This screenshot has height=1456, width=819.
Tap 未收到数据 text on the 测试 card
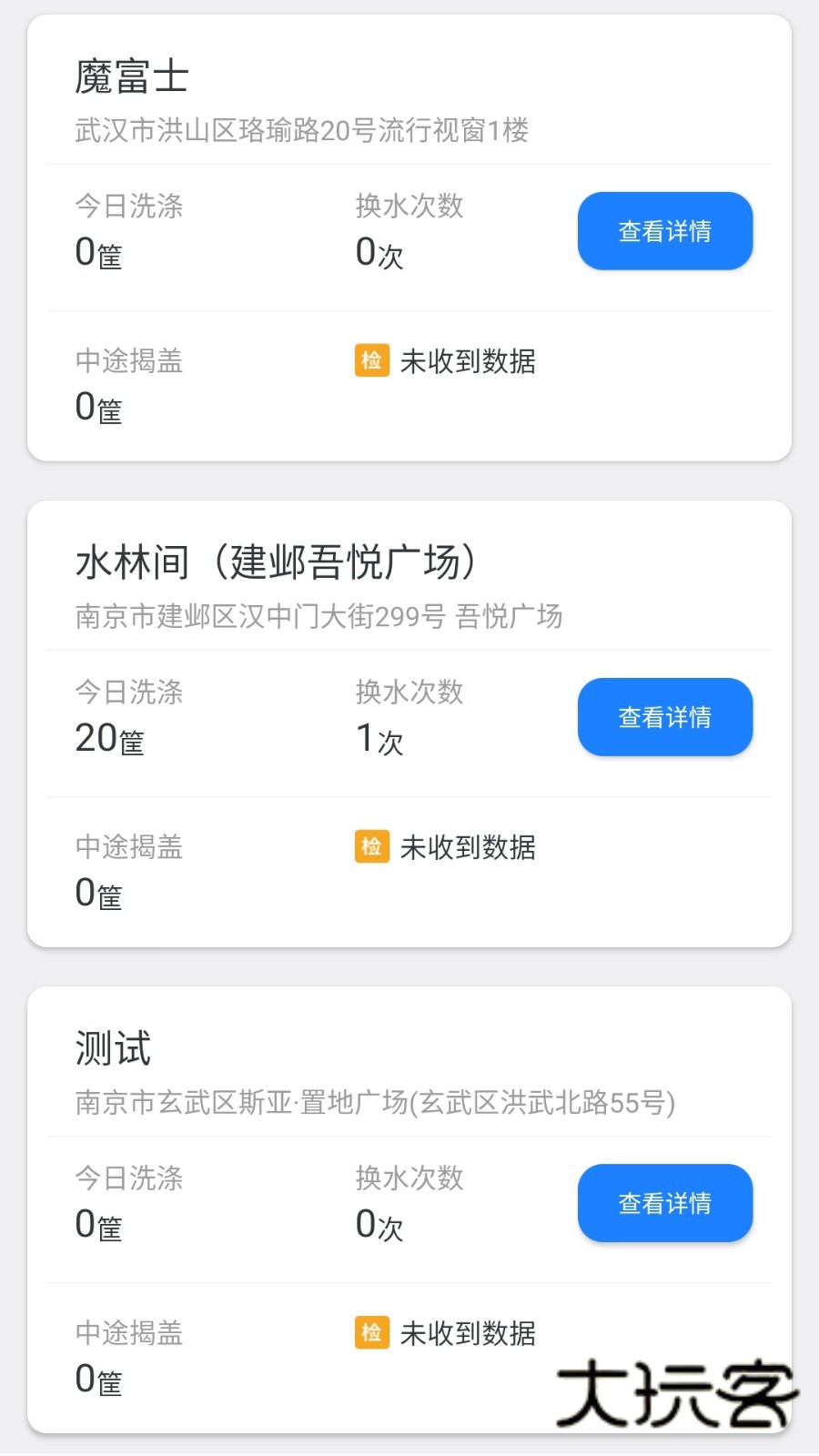[x=469, y=1333]
